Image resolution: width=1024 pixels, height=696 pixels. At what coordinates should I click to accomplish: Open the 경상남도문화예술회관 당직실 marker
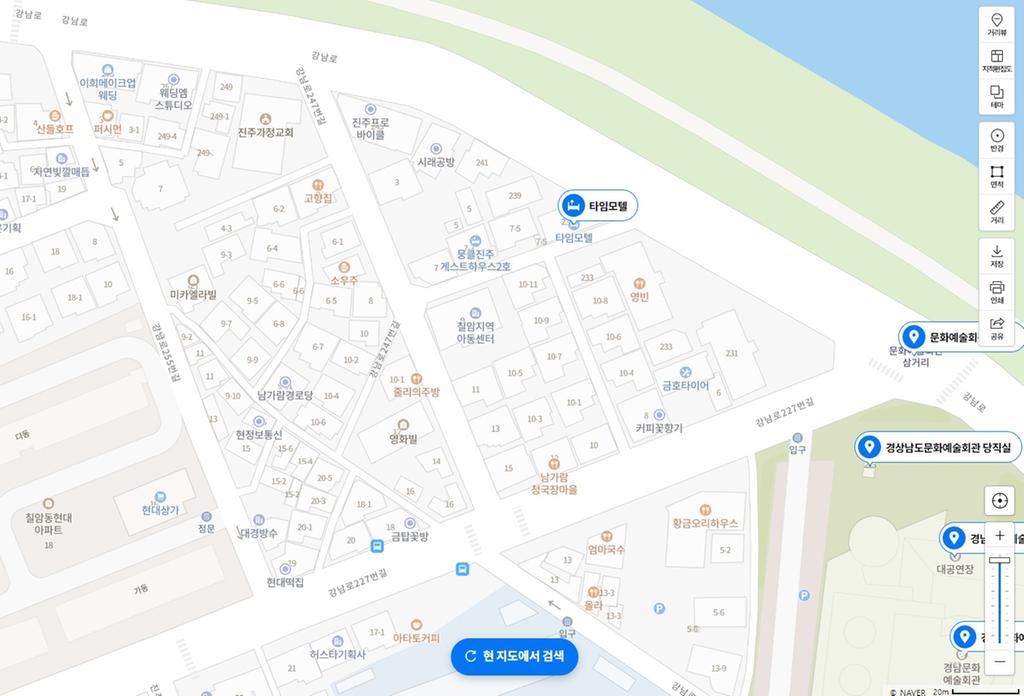940,448
